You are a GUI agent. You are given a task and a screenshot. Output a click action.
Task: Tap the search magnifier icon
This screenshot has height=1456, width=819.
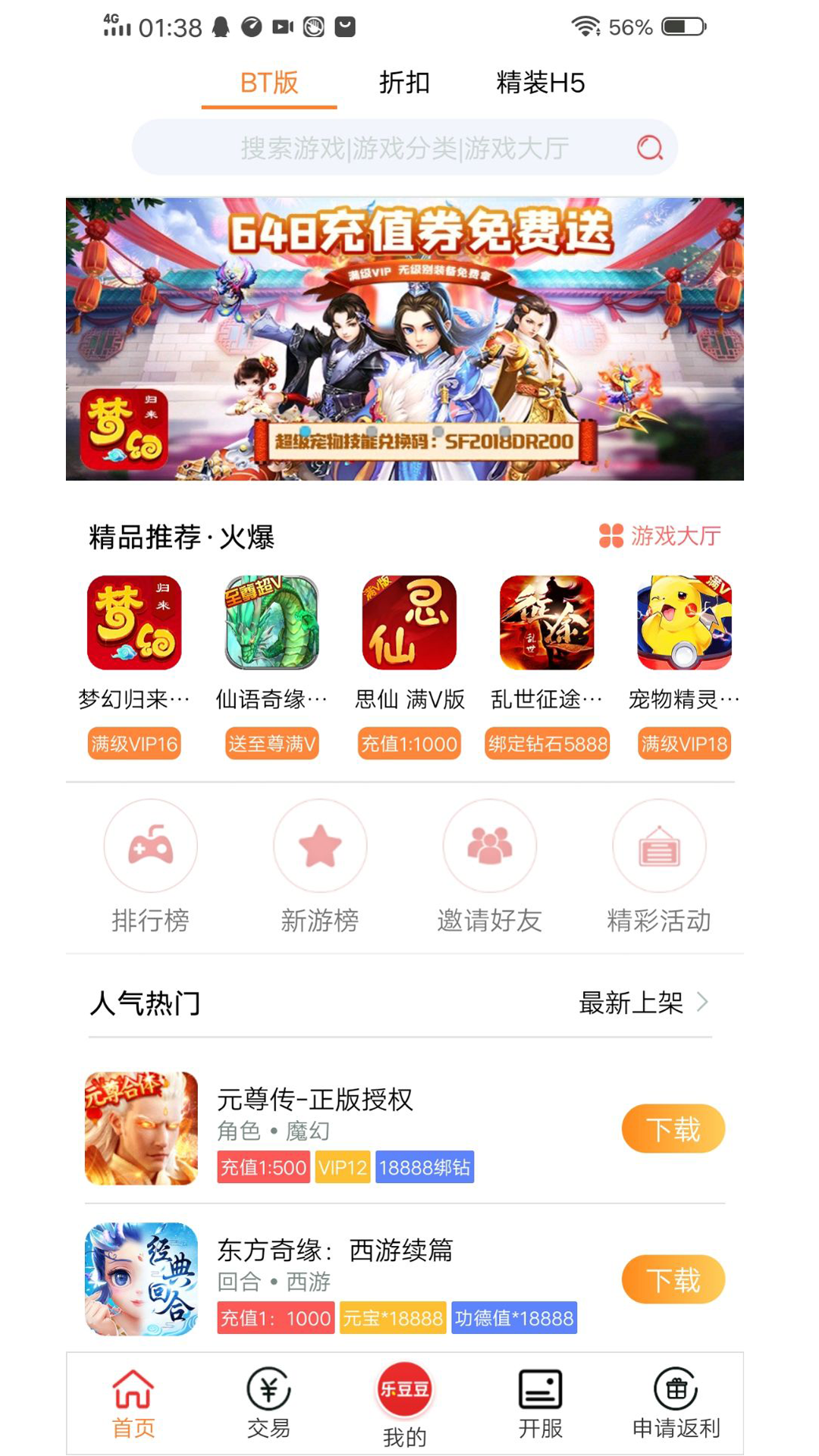pos(651,147)
